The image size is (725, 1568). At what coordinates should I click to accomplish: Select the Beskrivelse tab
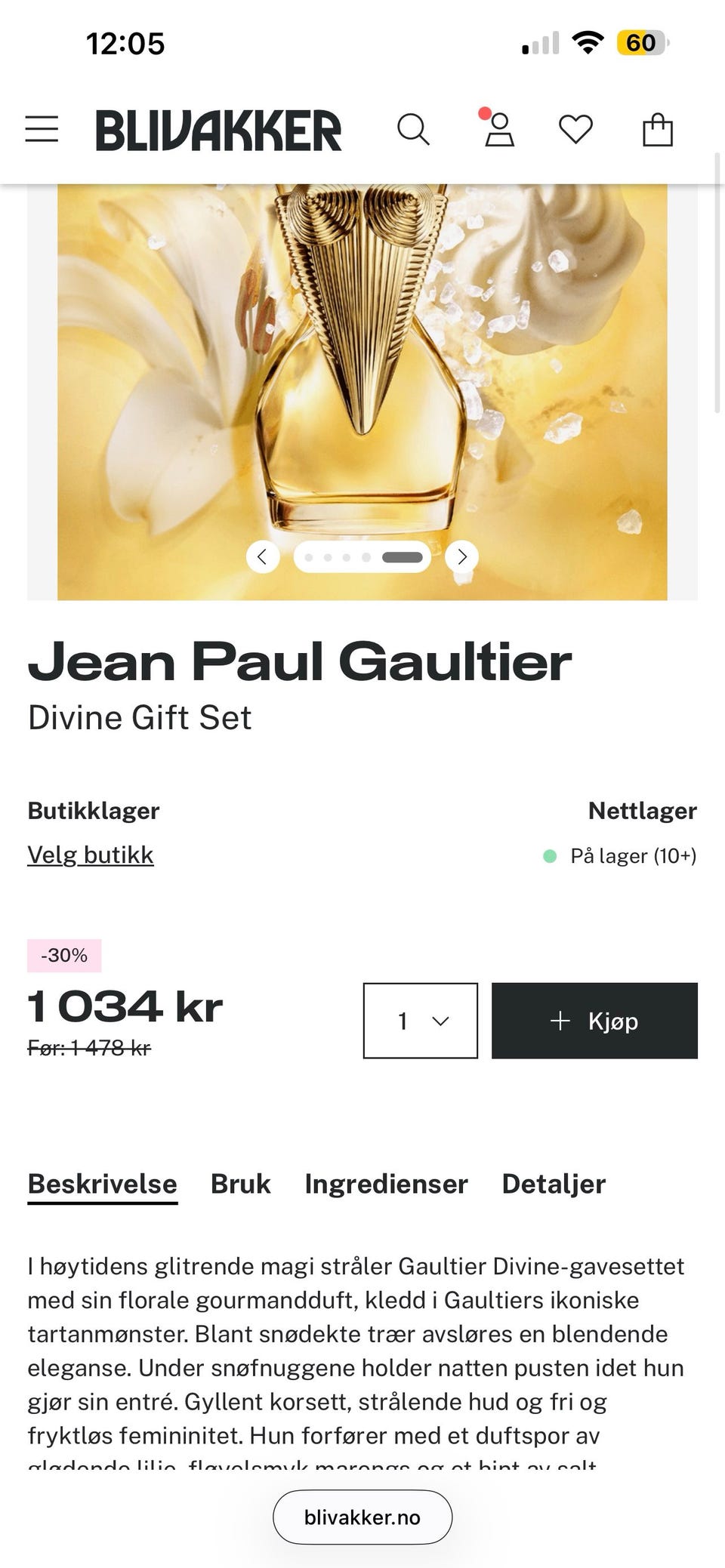click(x=101, y=1184)
